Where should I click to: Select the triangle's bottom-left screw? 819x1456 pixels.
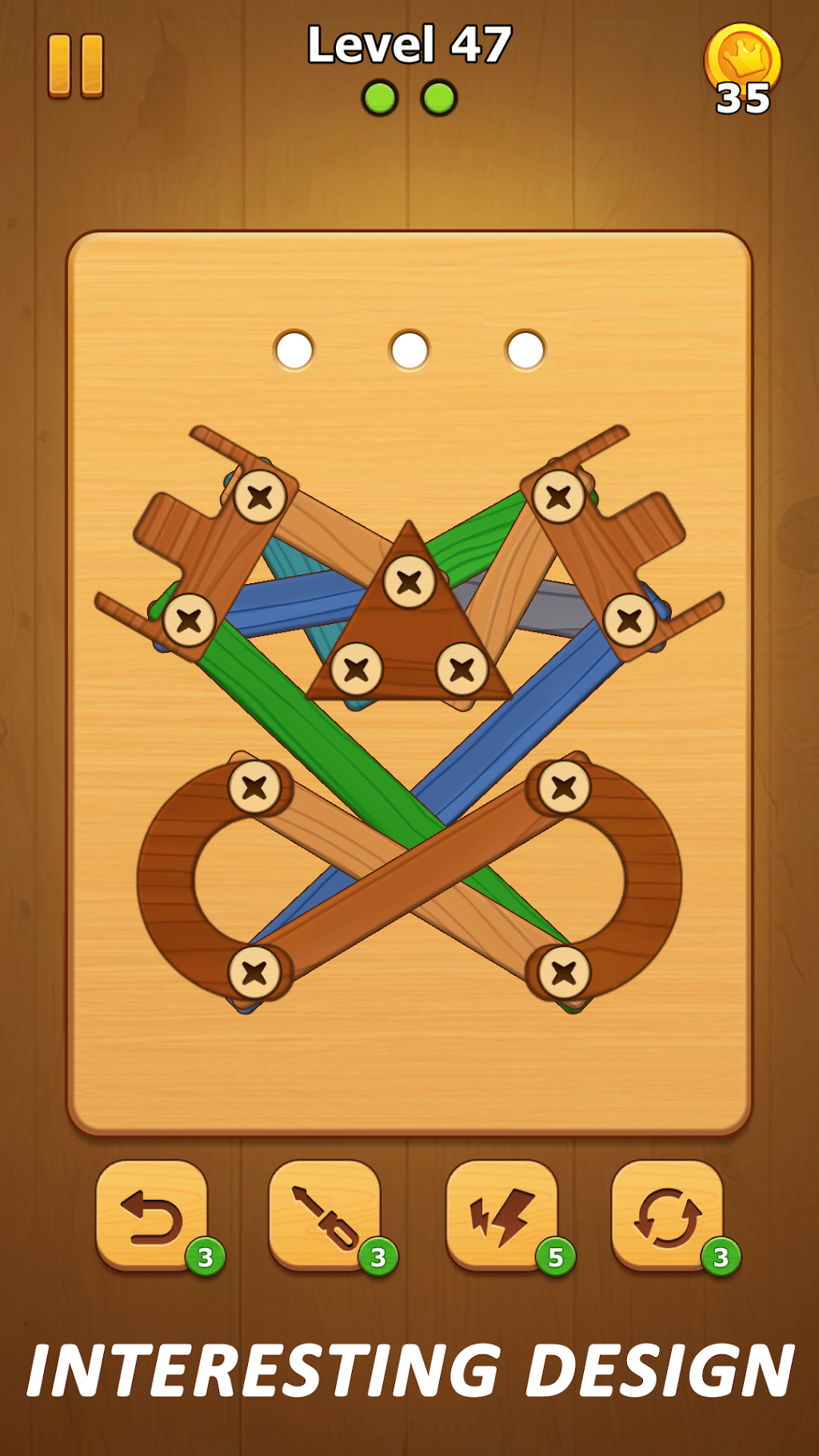tap(357, 669)
